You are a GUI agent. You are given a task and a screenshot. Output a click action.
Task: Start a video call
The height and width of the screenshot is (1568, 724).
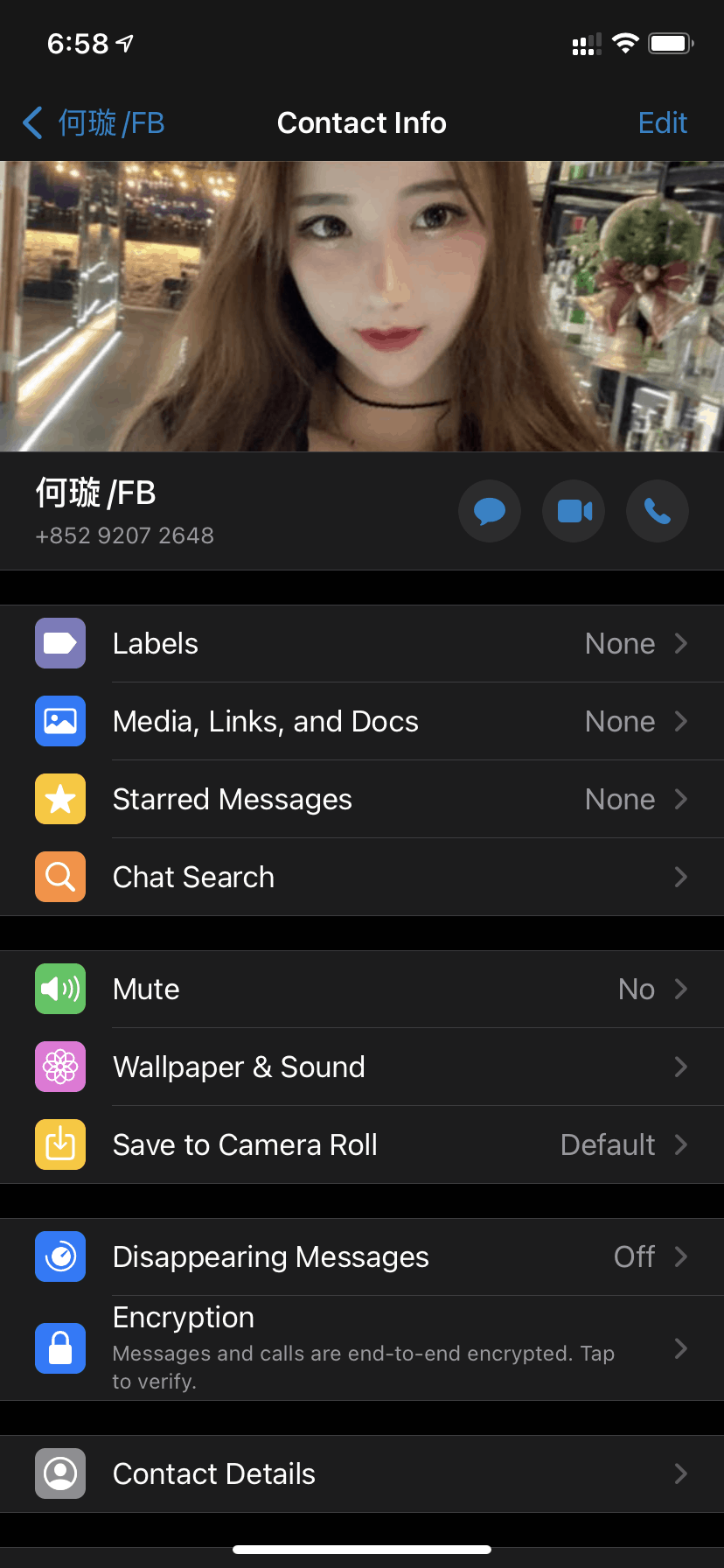tap(574, 511)
